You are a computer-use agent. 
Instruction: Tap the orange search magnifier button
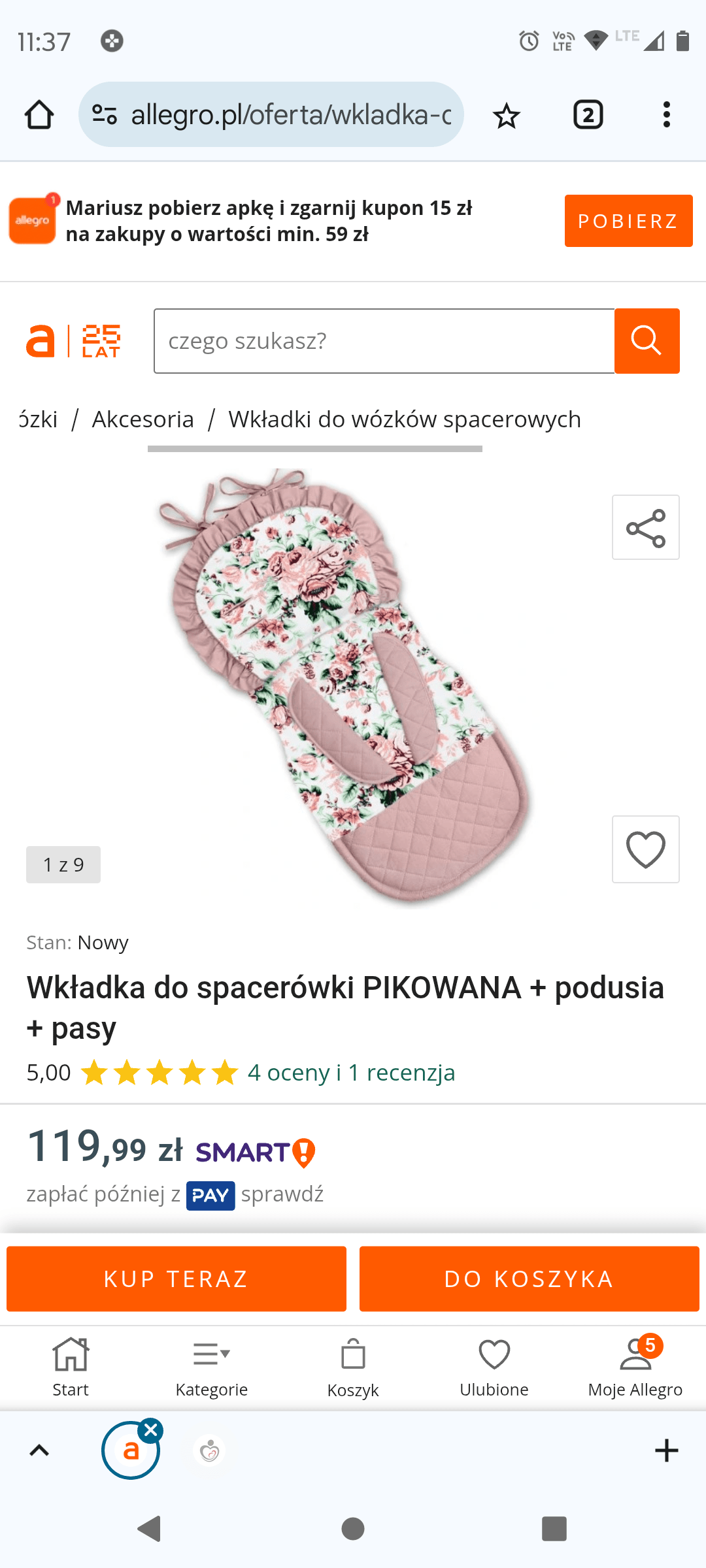(x=647, y=341)
